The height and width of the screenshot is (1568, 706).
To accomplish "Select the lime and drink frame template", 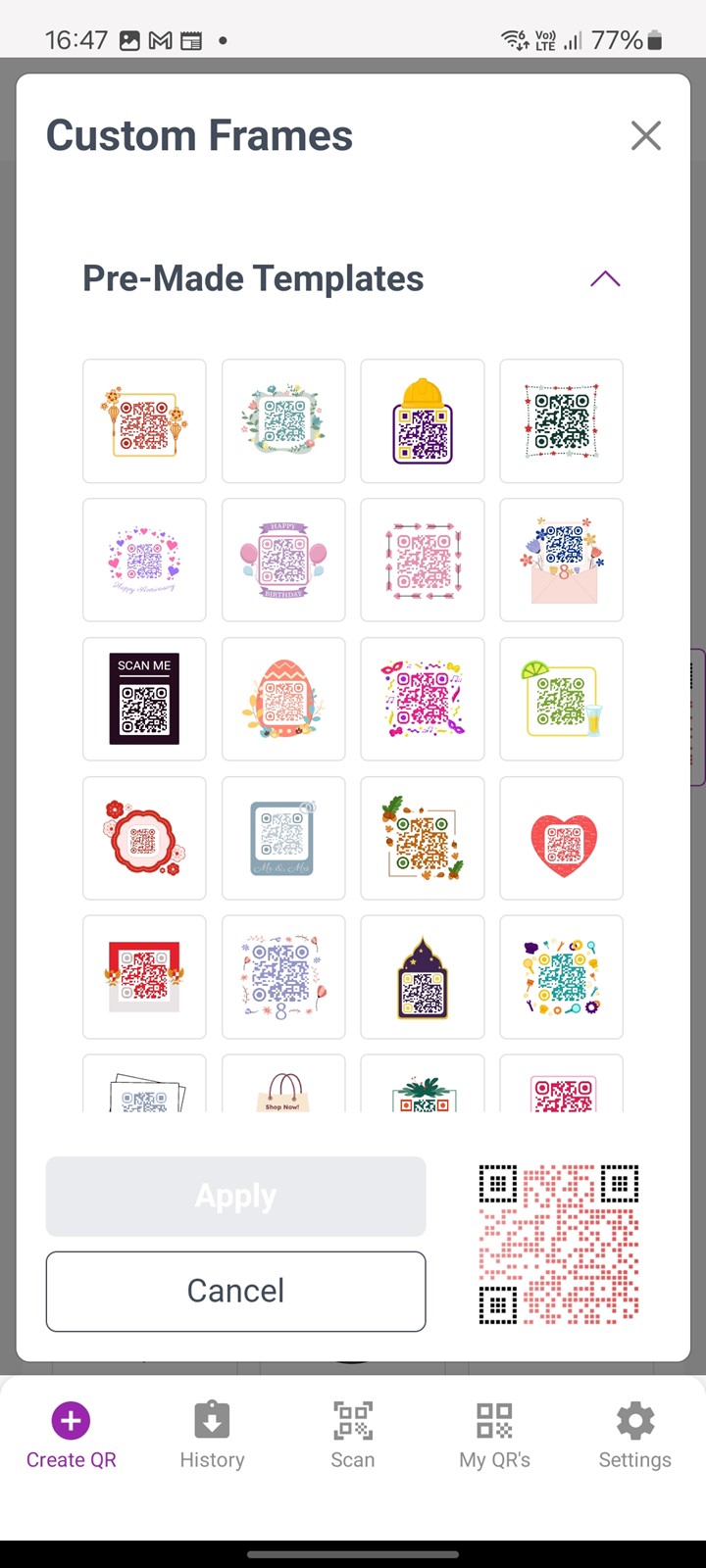I will click(561, 699).
